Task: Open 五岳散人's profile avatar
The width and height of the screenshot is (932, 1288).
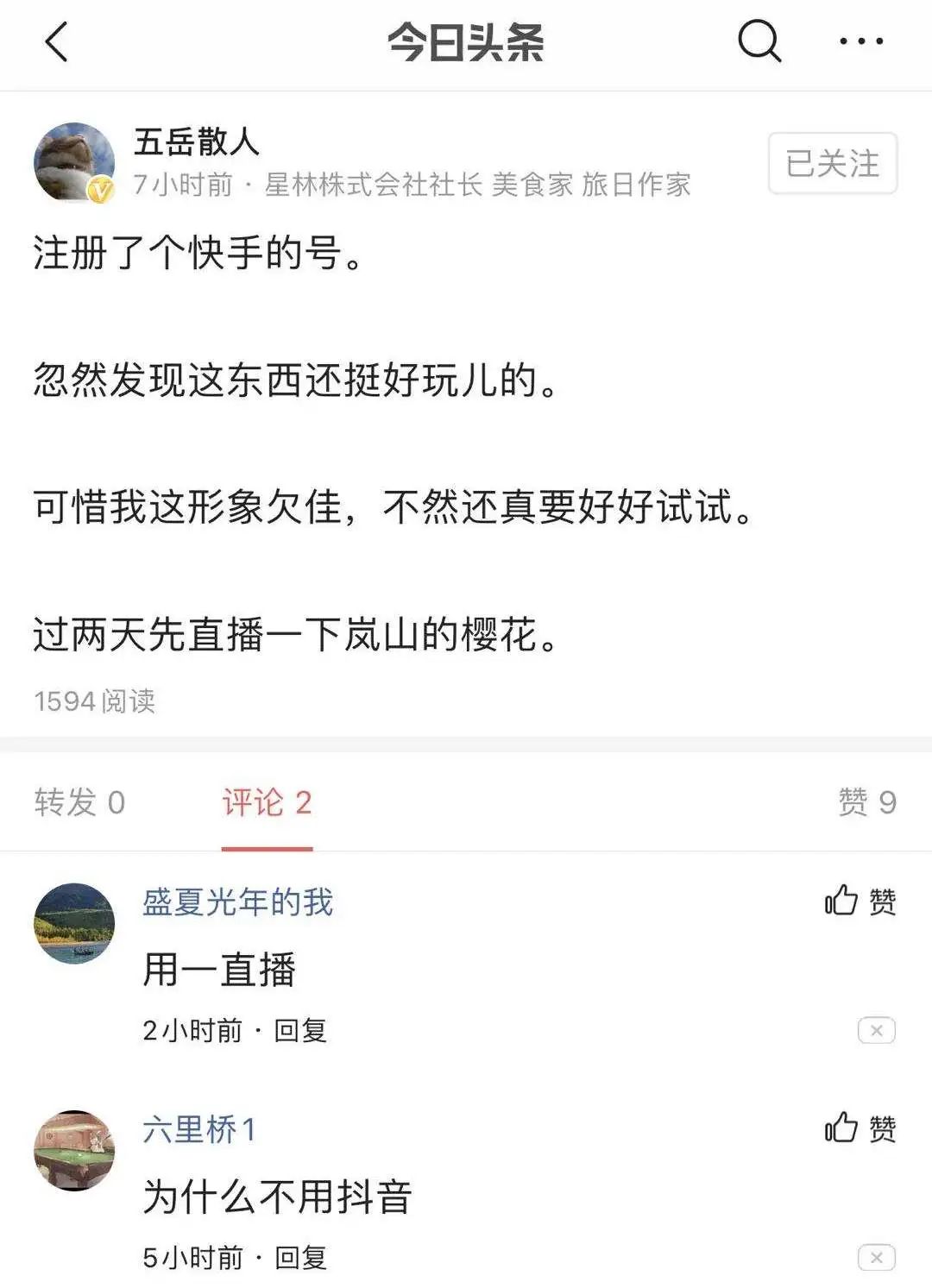Action: (x=74, y=163)
